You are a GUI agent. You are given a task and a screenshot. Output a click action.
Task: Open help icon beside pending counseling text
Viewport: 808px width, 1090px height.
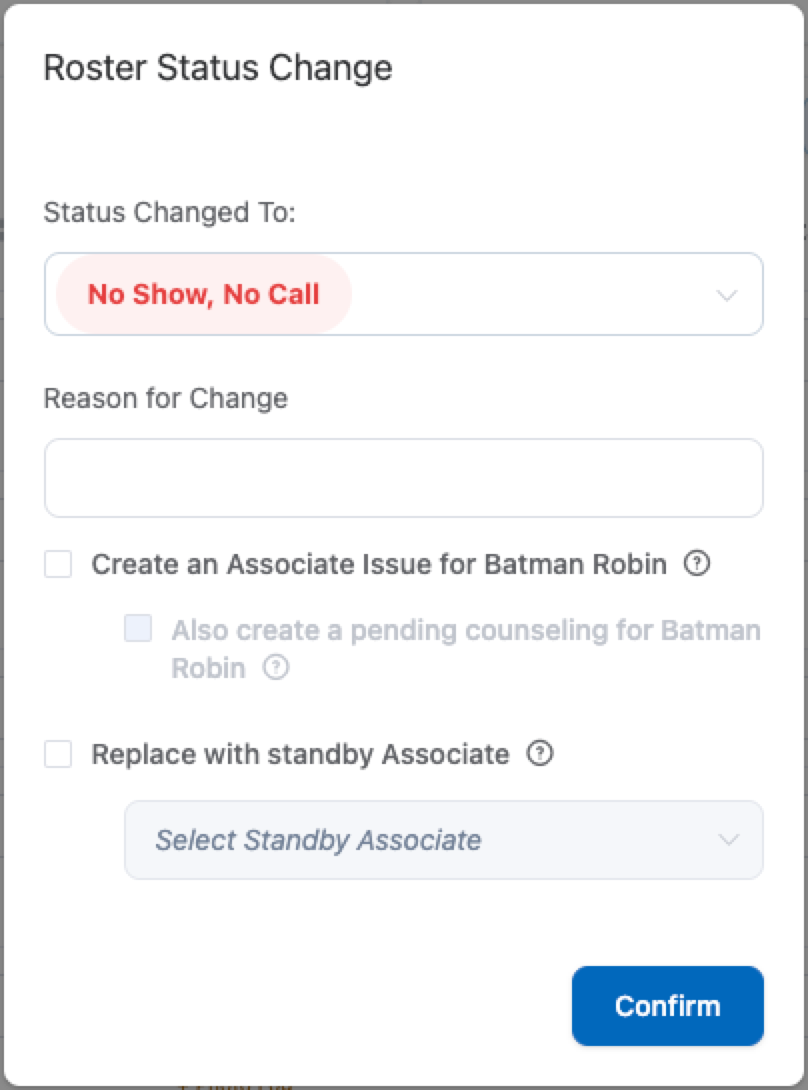[276, 667]
